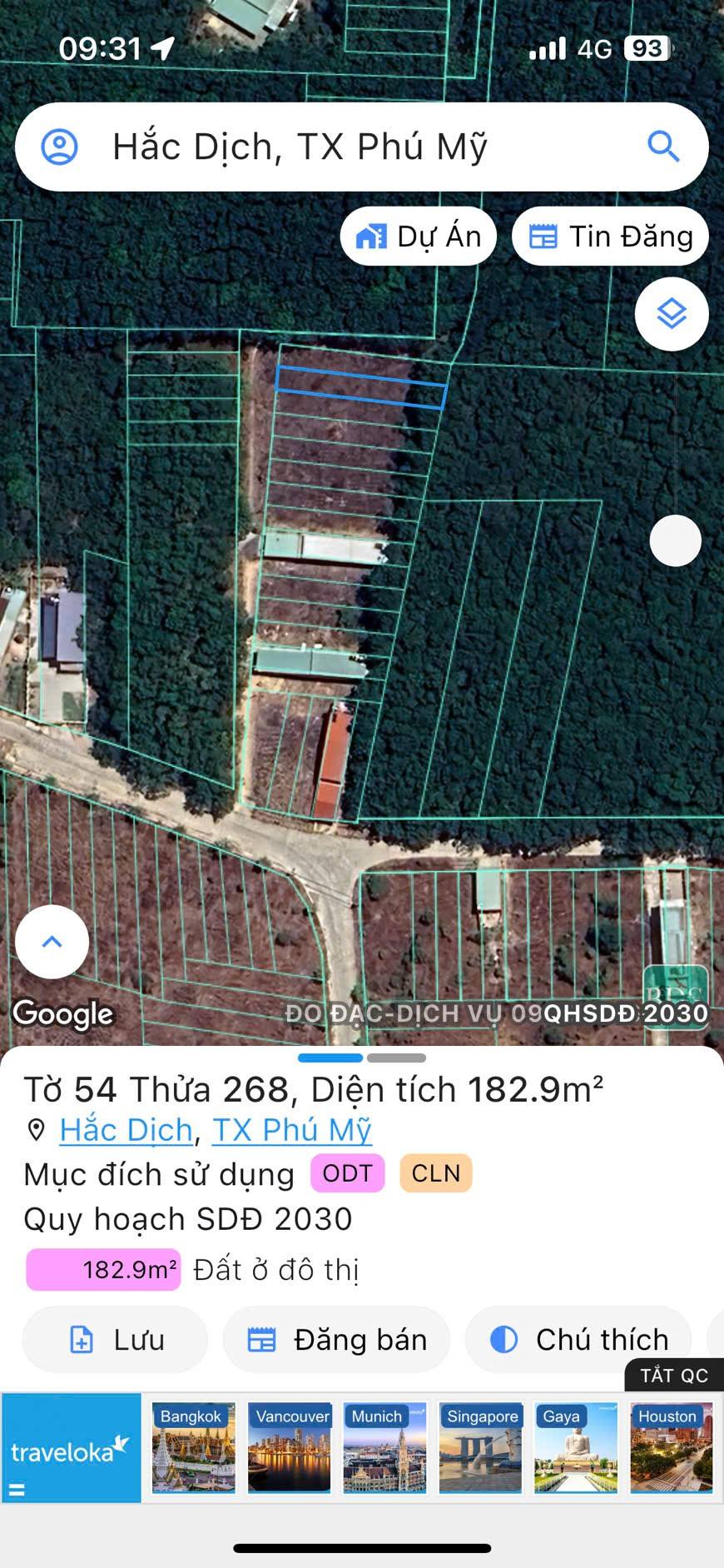Open the Hắc Dịch ward link
724x1568 pixels.
125,1130
